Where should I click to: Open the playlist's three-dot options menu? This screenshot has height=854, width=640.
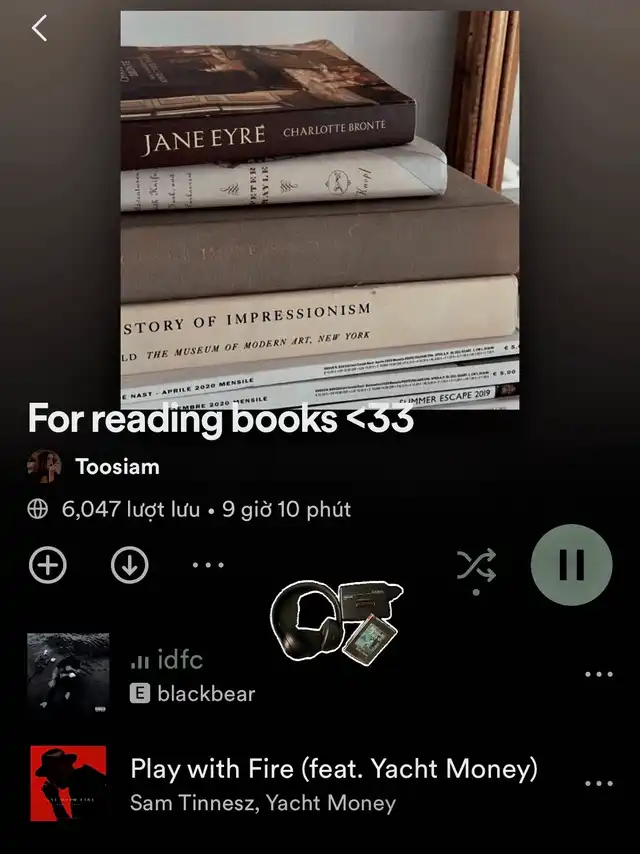pyautogui.click(x=208, y=565)
